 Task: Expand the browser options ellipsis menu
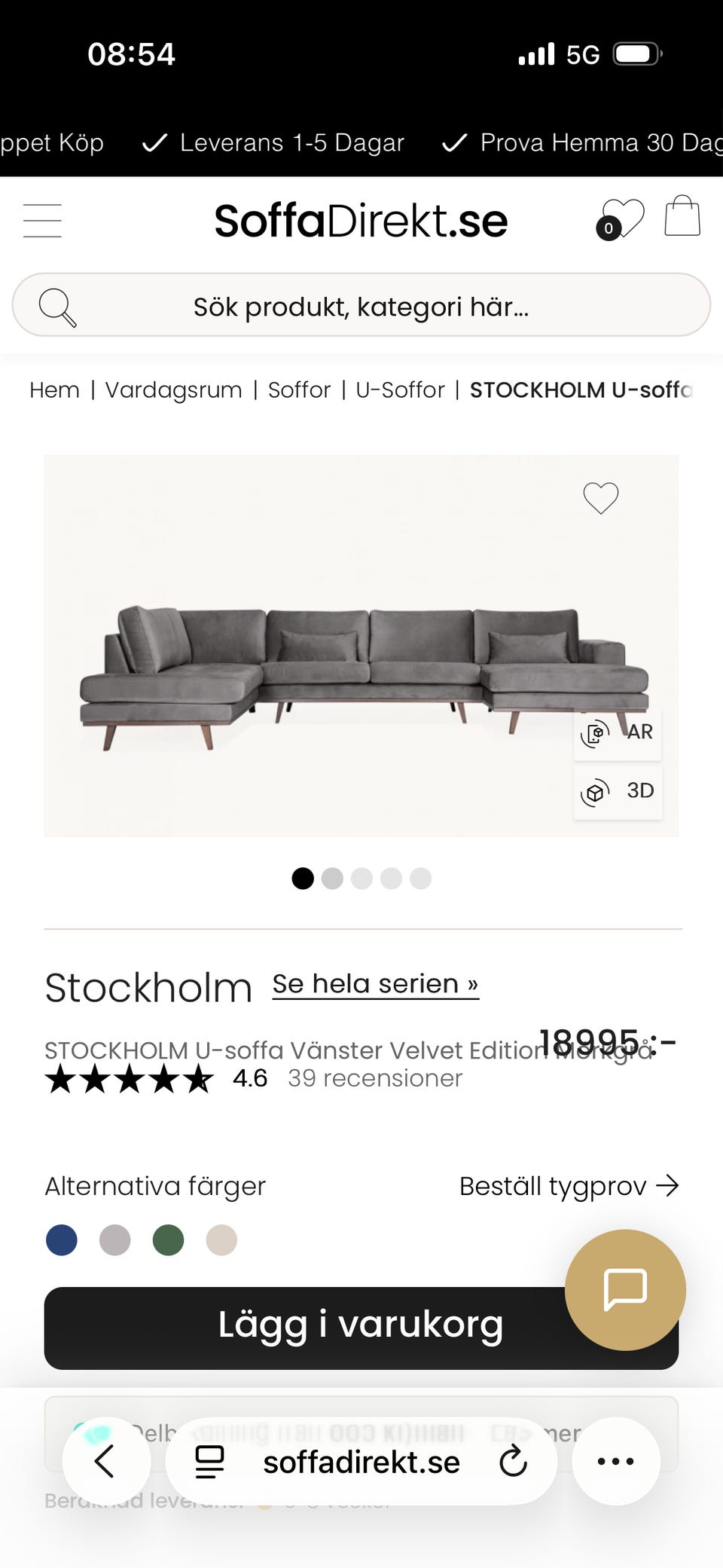pos(616,1460)
